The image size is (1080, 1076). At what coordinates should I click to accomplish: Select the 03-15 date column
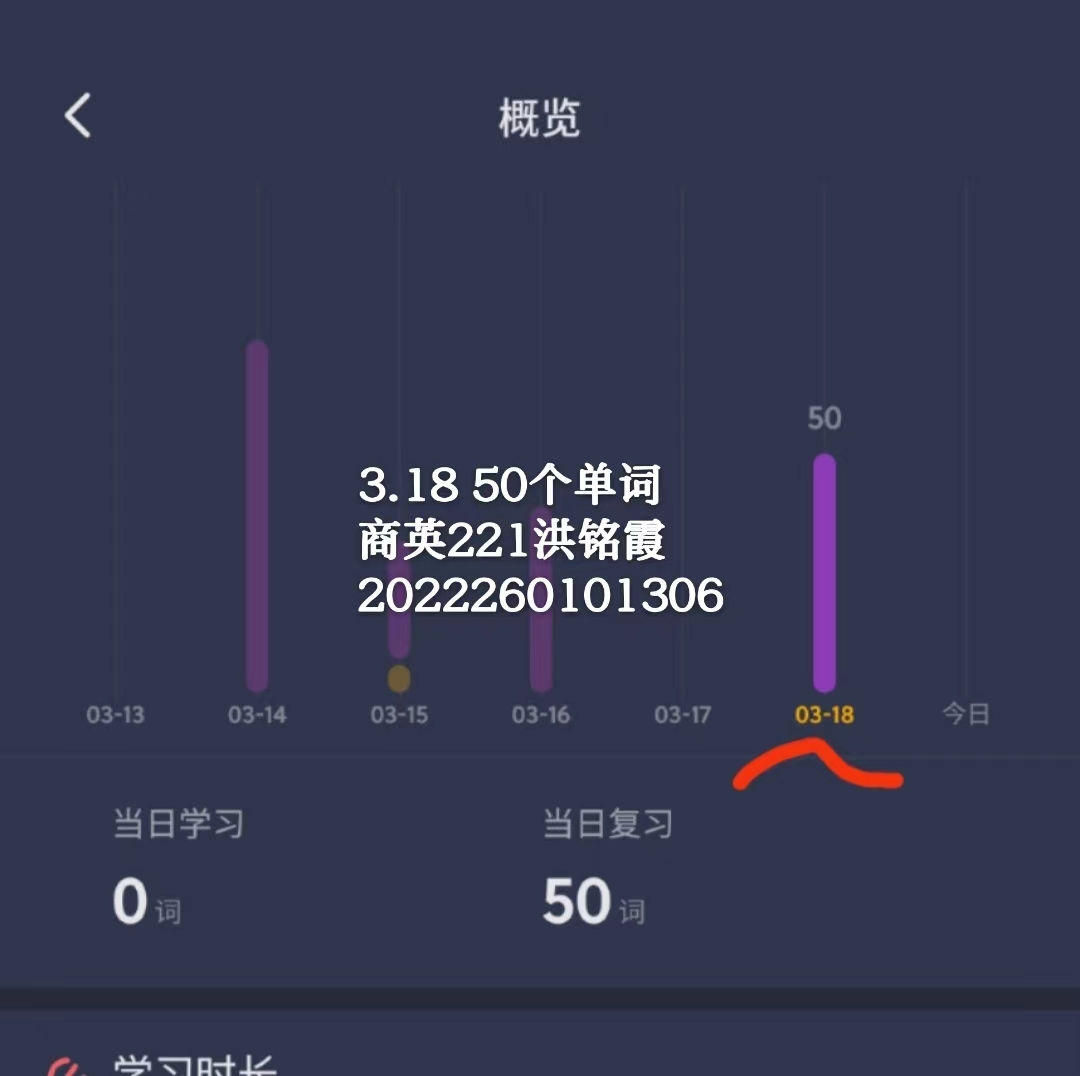399,714
